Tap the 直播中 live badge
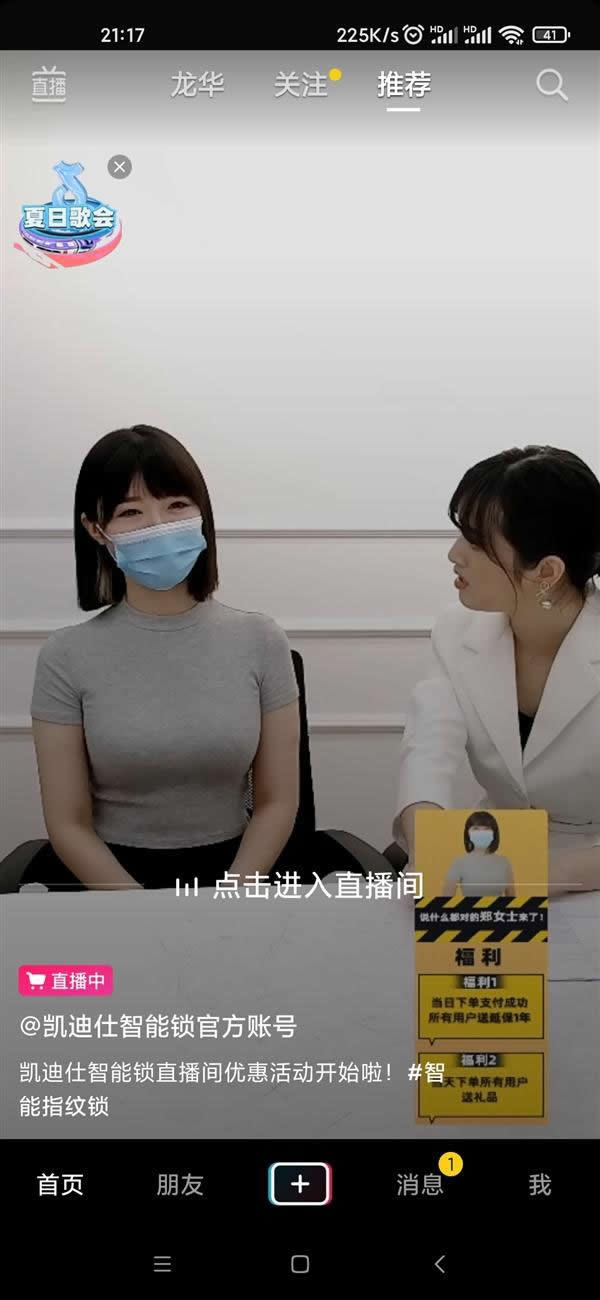600x1300 pixels. click(66, 981)
